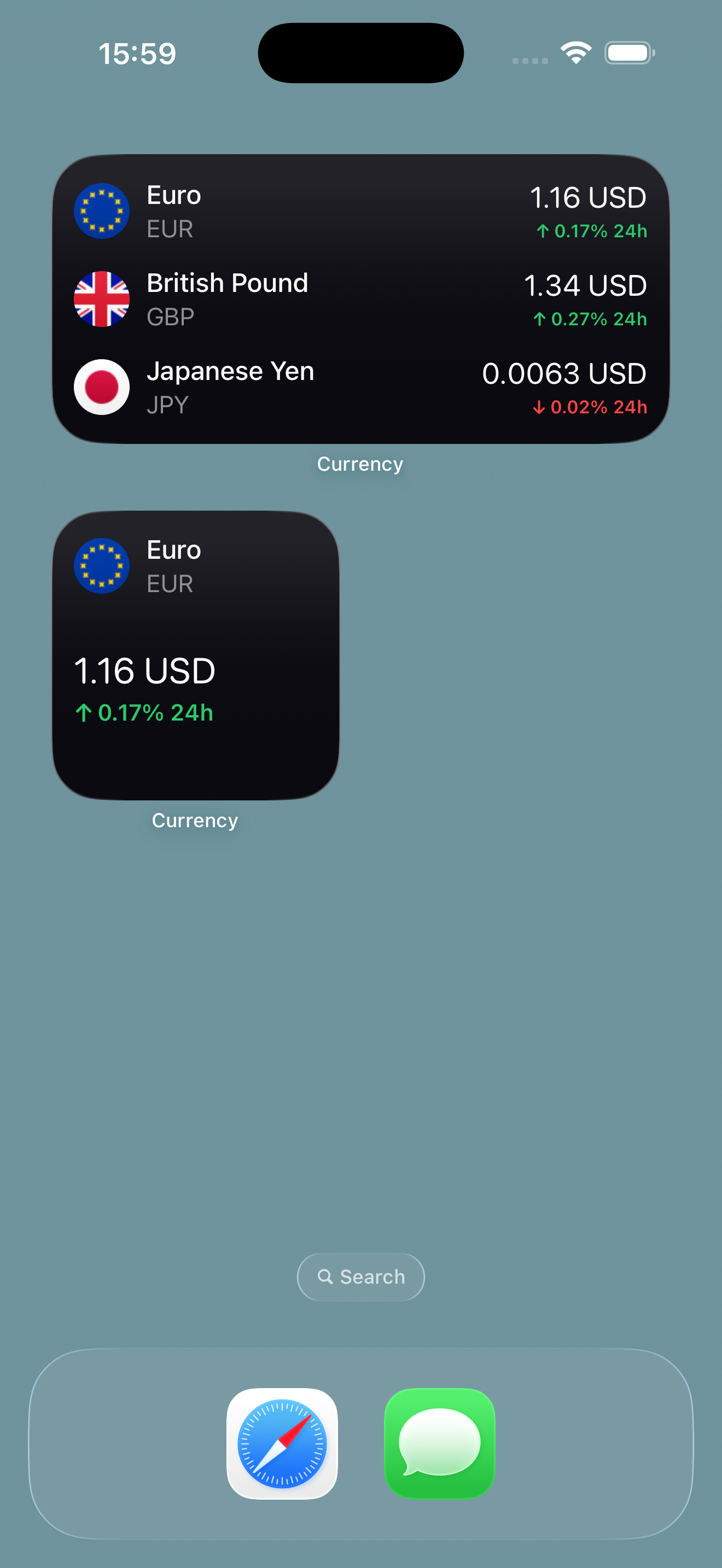Screen dimensions: 722x1568
Task: Tap the Japanese Yen flag icon
Action: (x=102, y=387)
